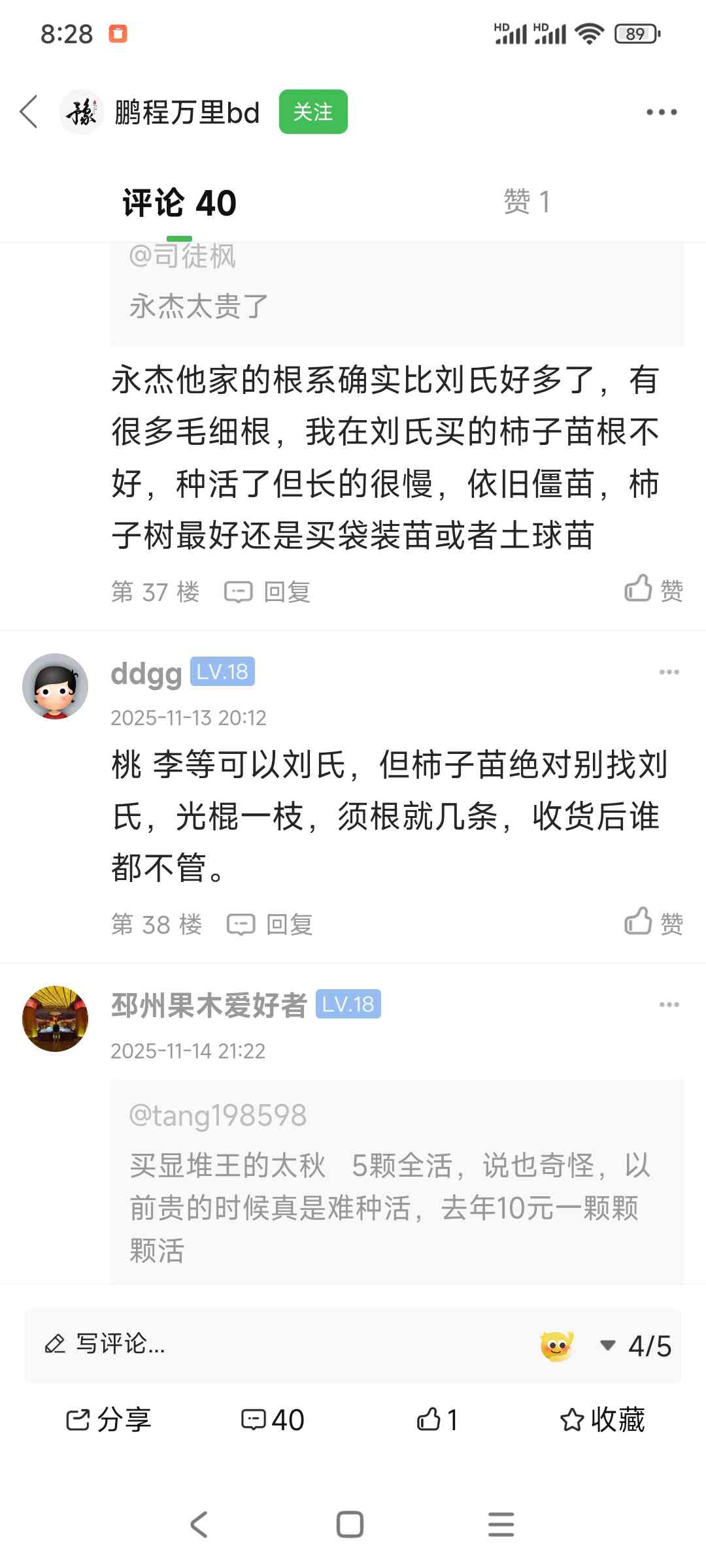
Task: Open the more options on ddgg's comment
Action: click(669, 672)
